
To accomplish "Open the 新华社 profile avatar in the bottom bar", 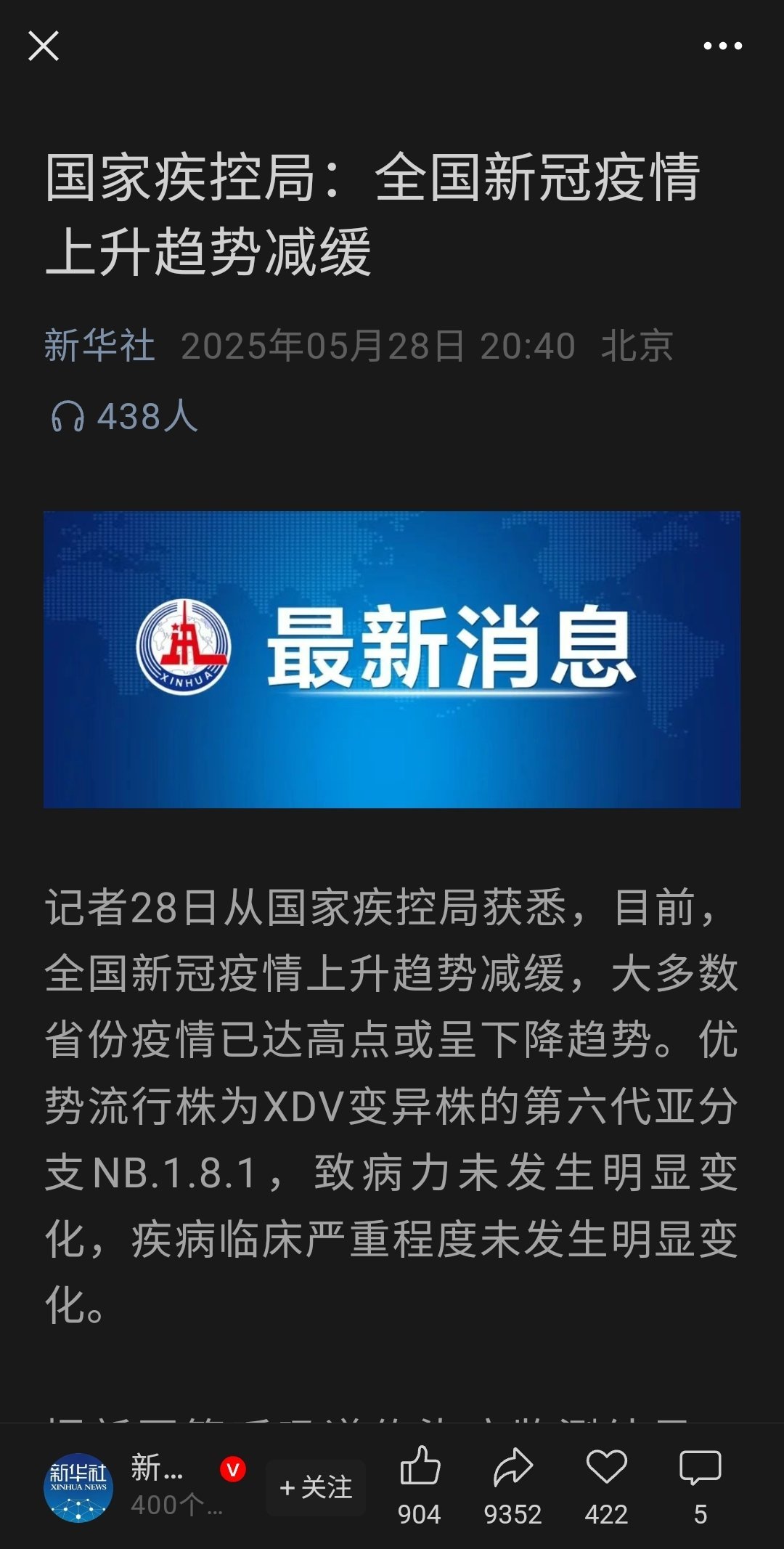I will pos(78,1487).
